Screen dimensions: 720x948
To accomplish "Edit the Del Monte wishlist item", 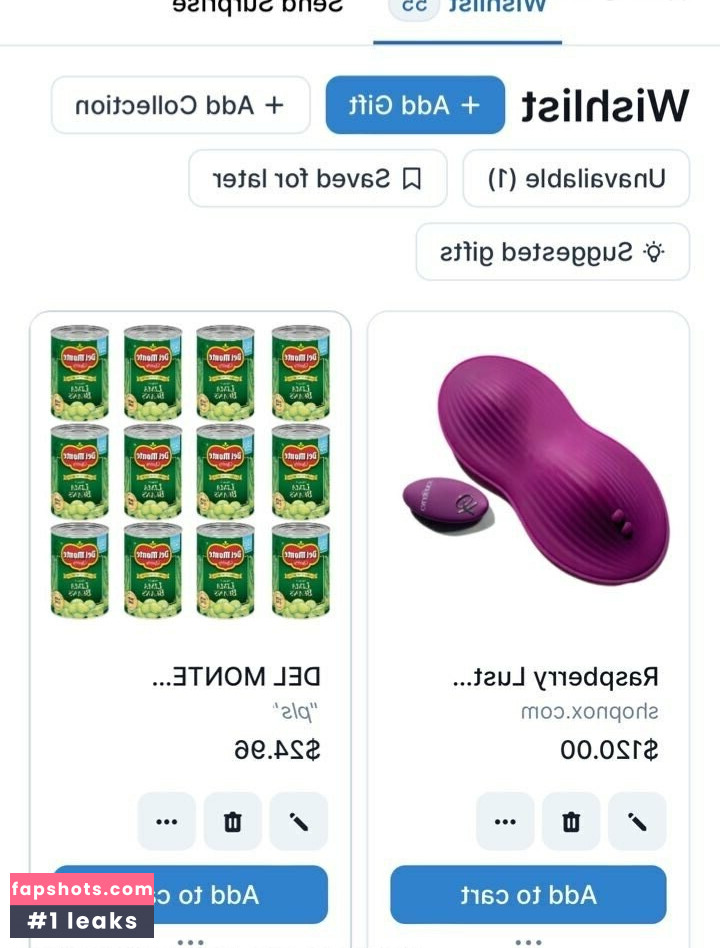I will [299, 822].
